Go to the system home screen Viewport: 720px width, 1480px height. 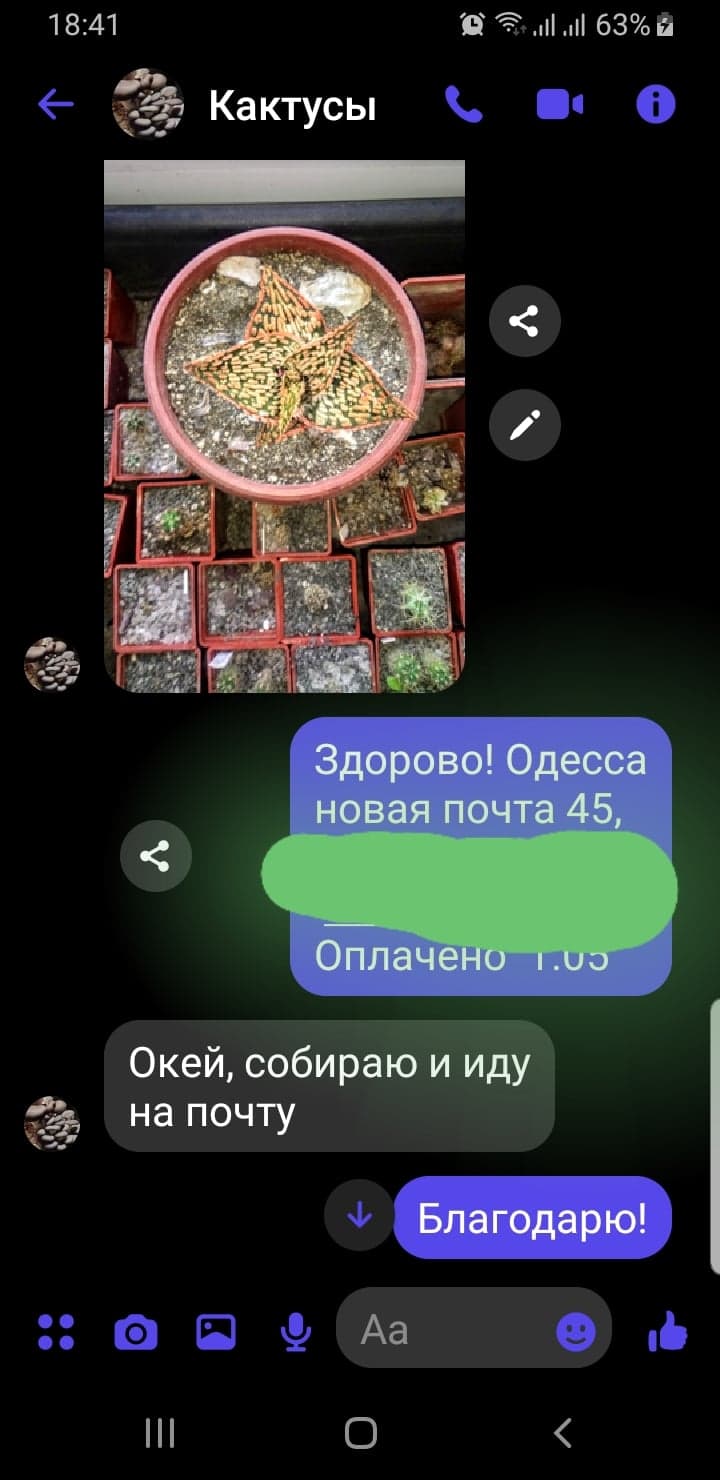361,1433
